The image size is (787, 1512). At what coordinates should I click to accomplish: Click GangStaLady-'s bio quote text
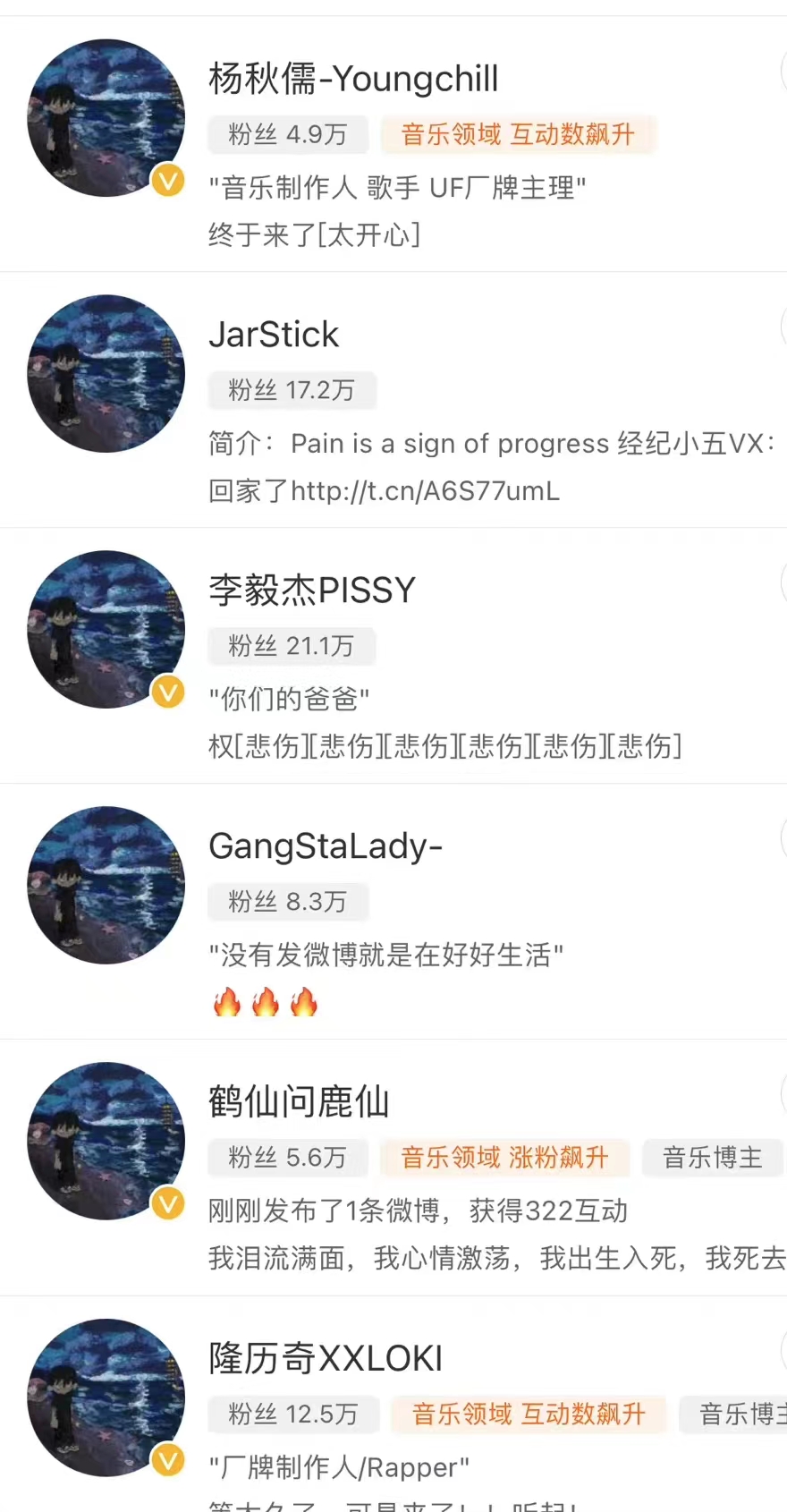386,955
